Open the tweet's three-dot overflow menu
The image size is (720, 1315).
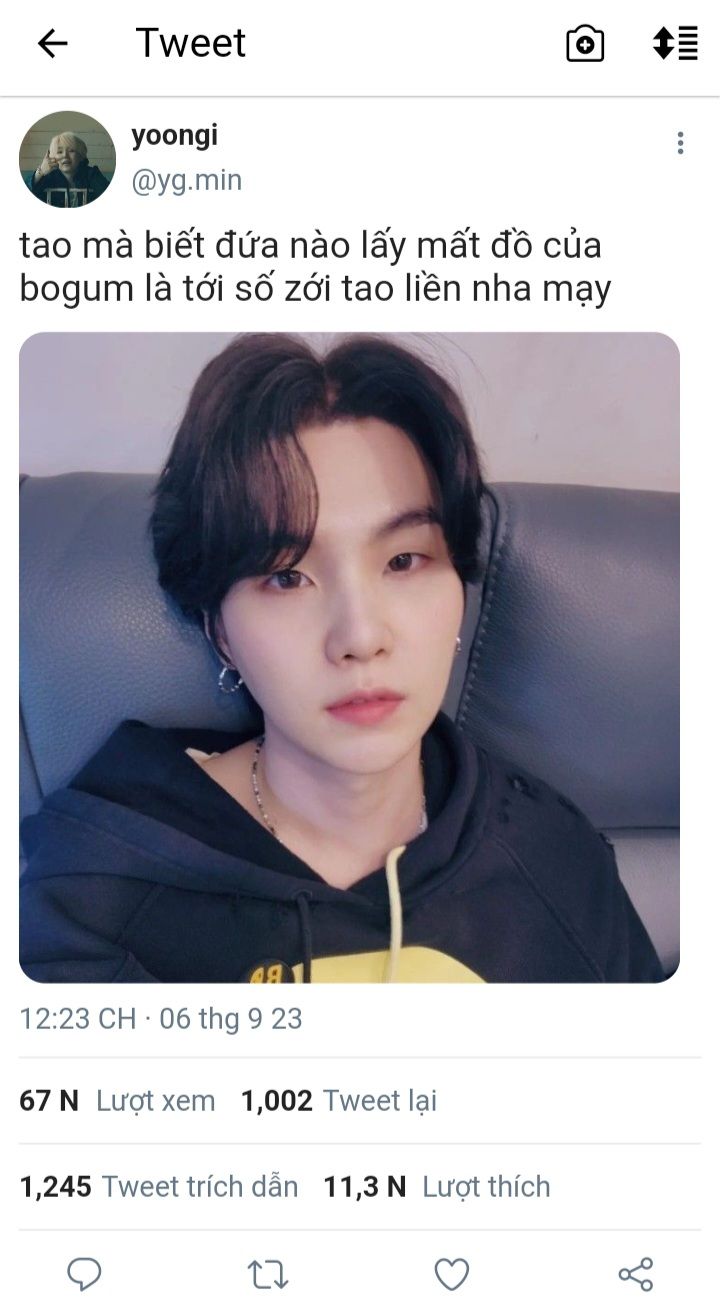(x=680, y=143)
